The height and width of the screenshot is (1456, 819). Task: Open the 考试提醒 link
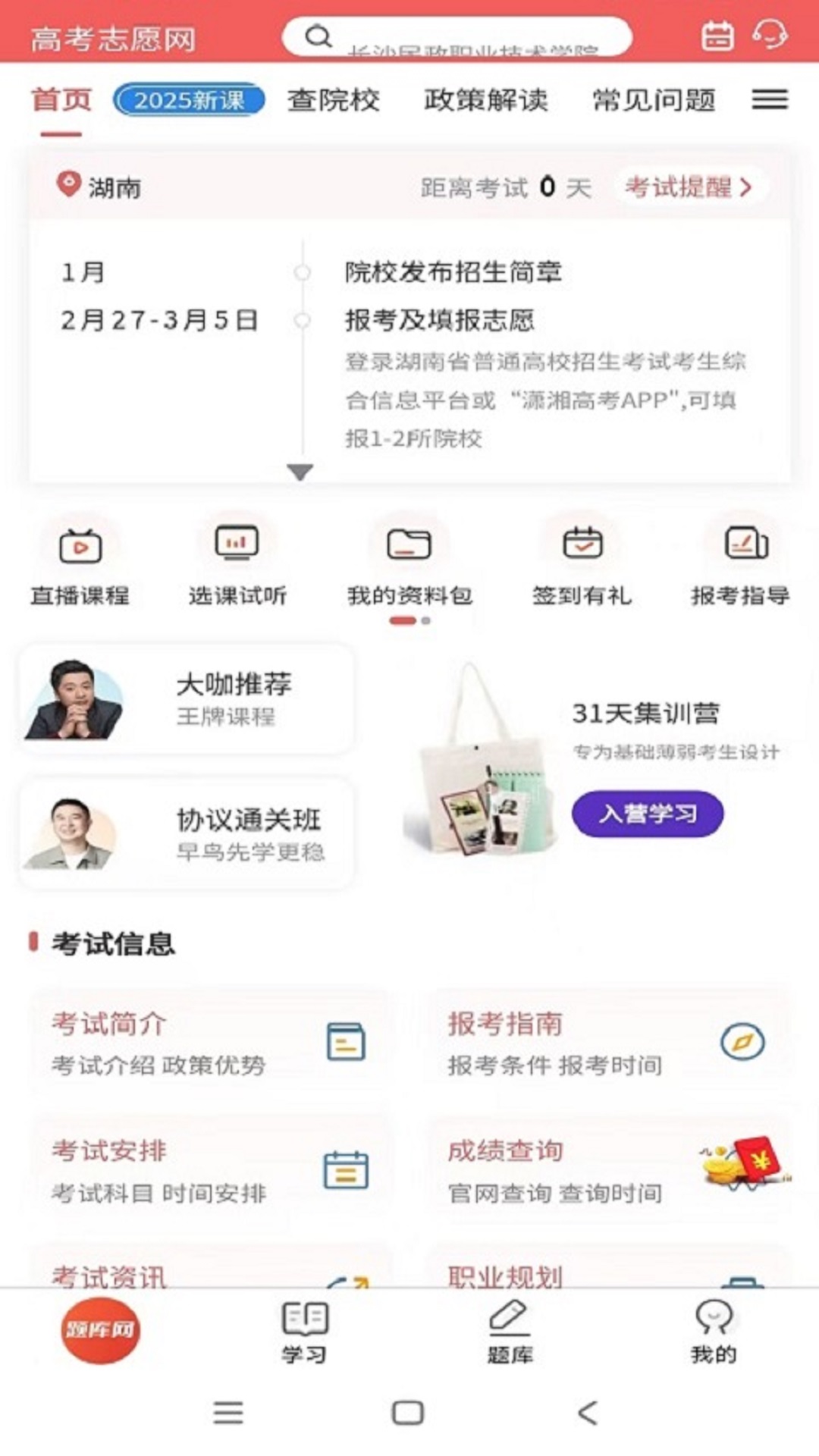click(x=688, y=187)
